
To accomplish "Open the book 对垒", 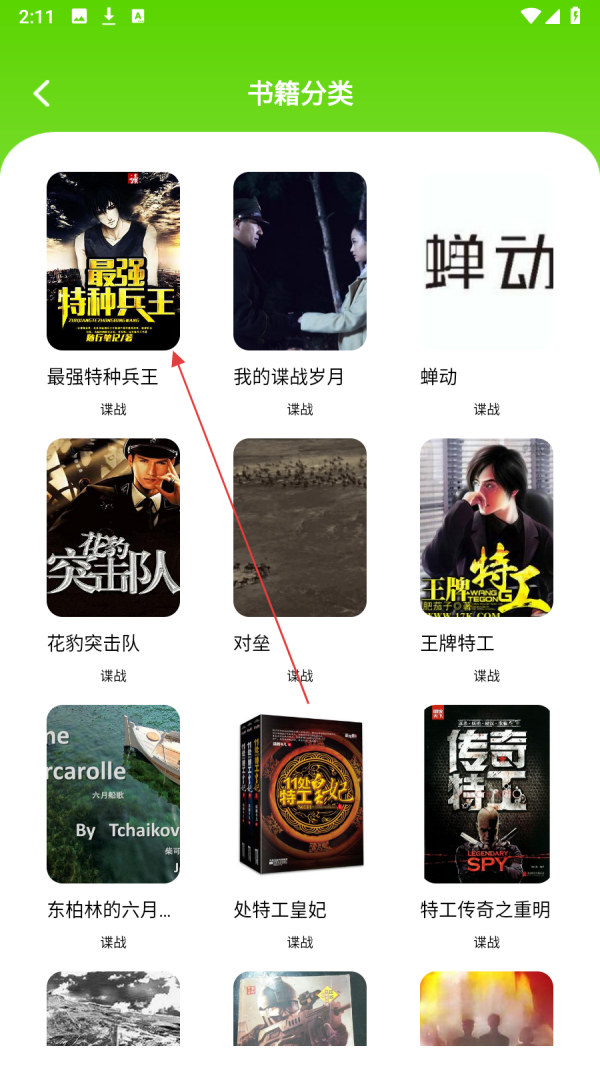I will tap(300, 527).
